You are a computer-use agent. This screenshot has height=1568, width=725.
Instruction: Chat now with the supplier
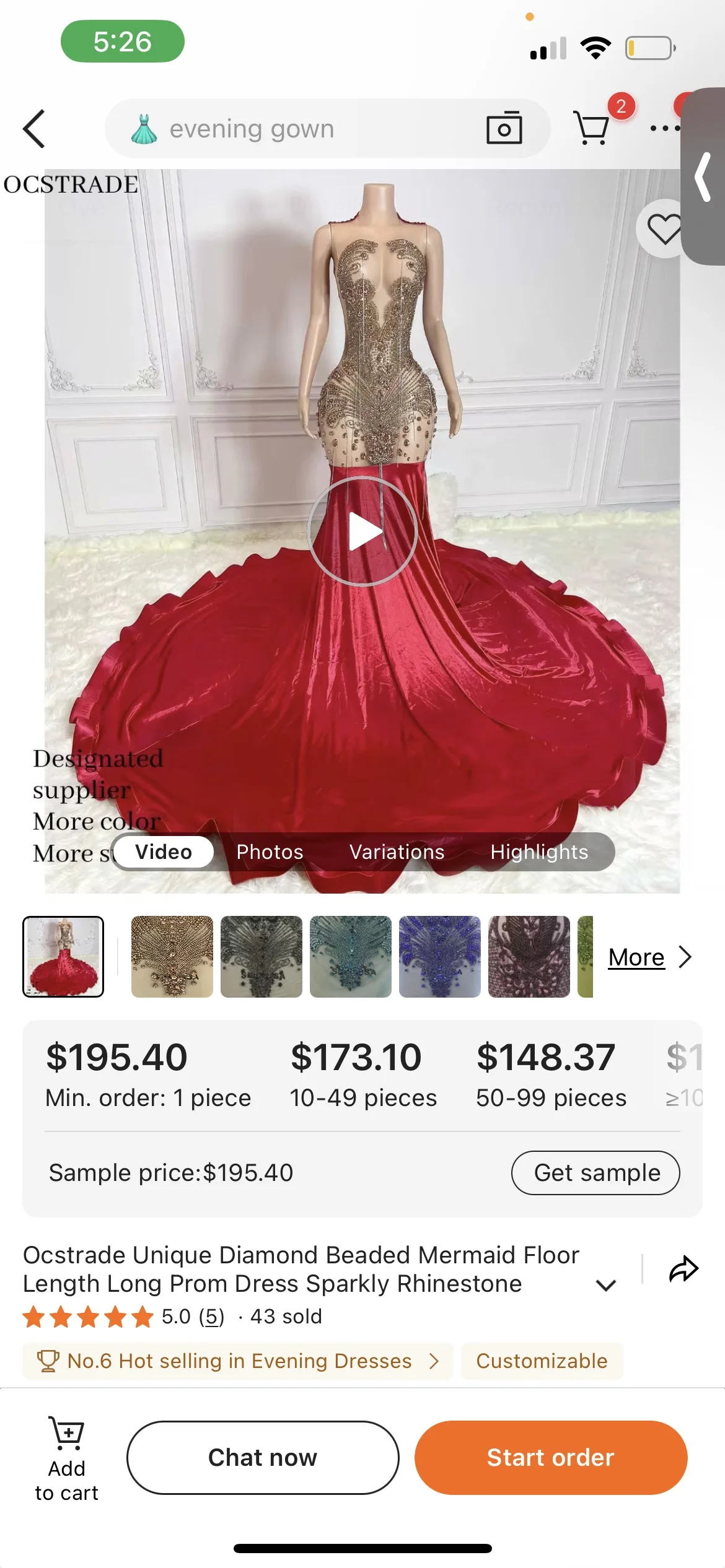[x=263, y=1458]
